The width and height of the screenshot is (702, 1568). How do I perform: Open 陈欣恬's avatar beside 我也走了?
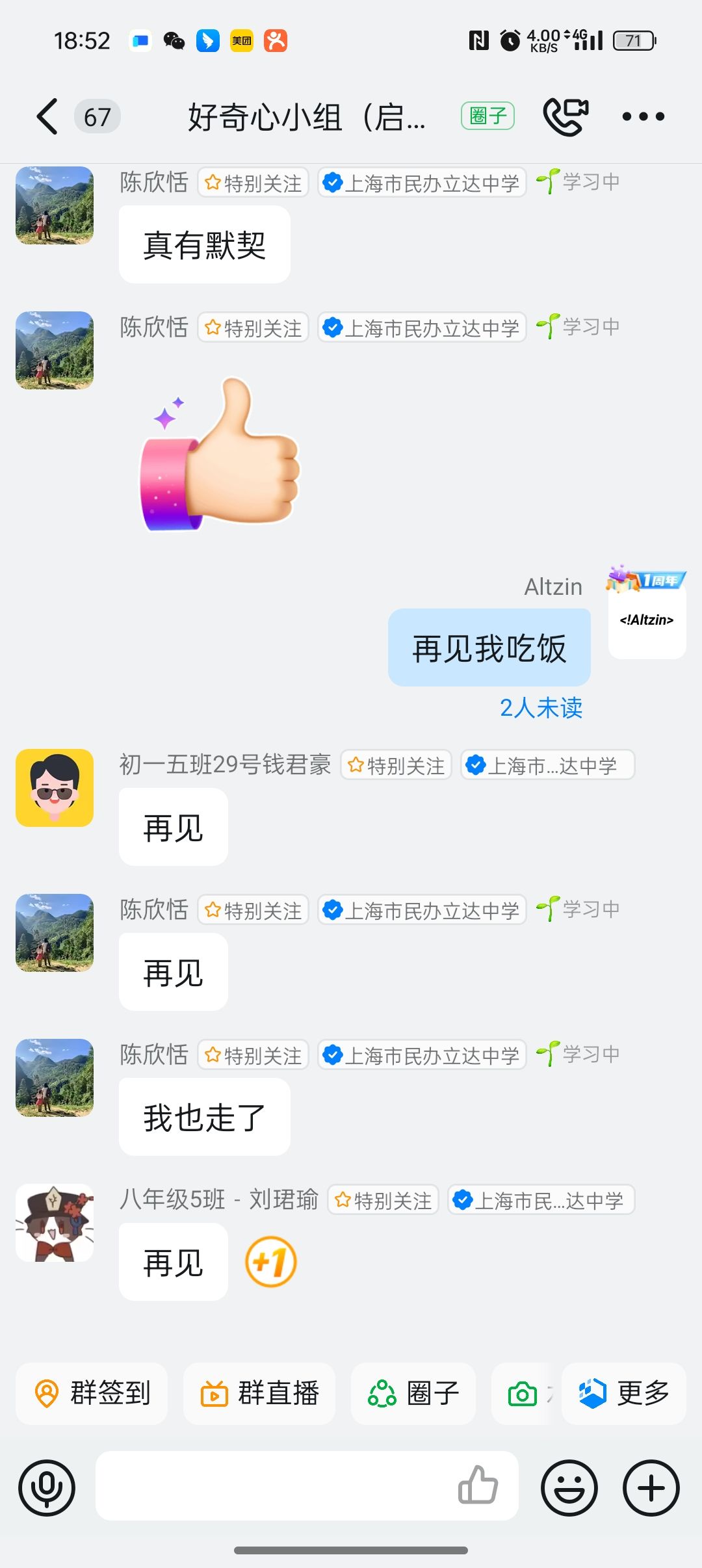pos(55,1078)
